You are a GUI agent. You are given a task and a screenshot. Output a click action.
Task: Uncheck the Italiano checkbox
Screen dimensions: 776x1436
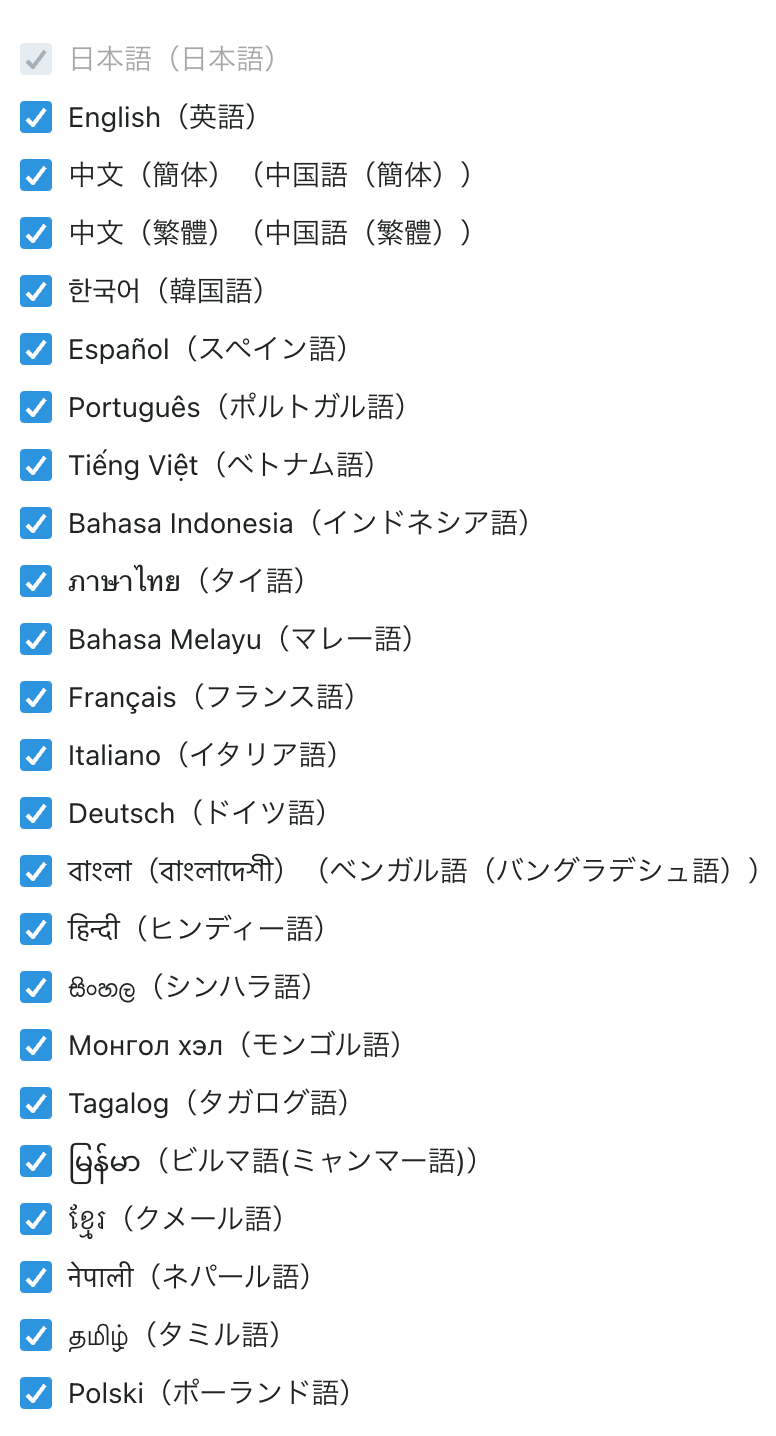pos(36,756)
